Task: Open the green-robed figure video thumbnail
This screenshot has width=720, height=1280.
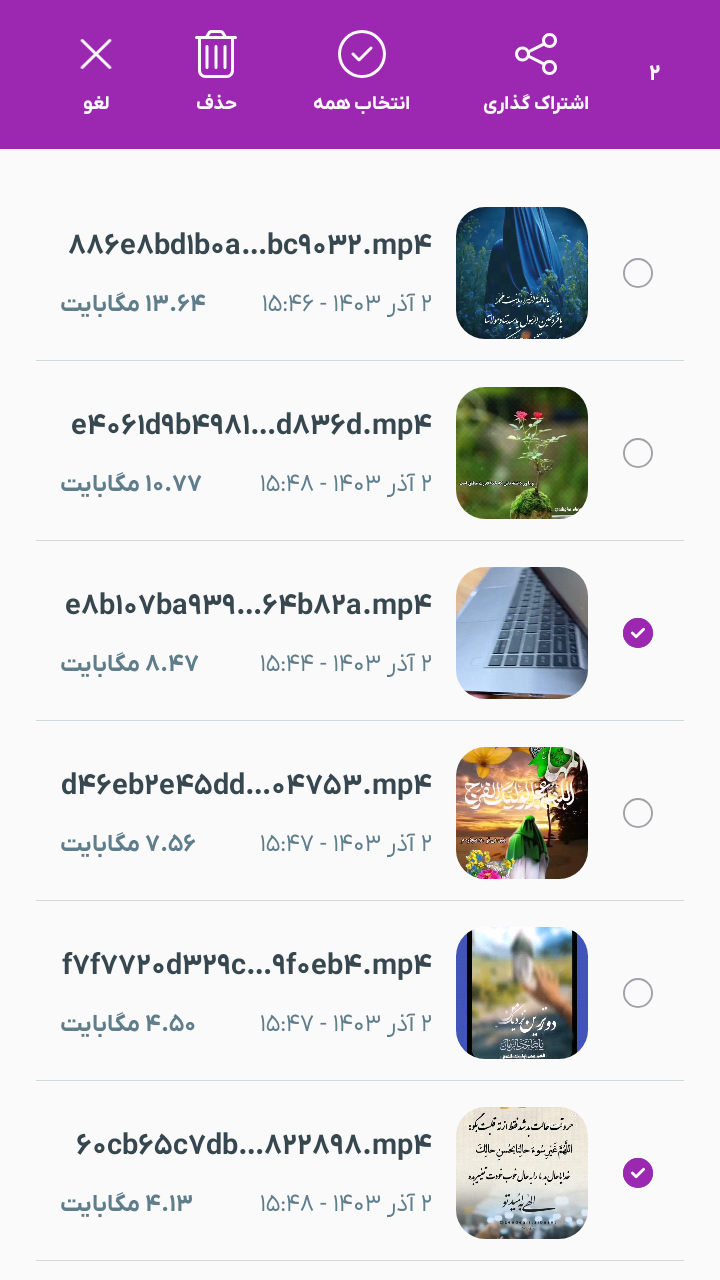Action: (x=521, y=813)
